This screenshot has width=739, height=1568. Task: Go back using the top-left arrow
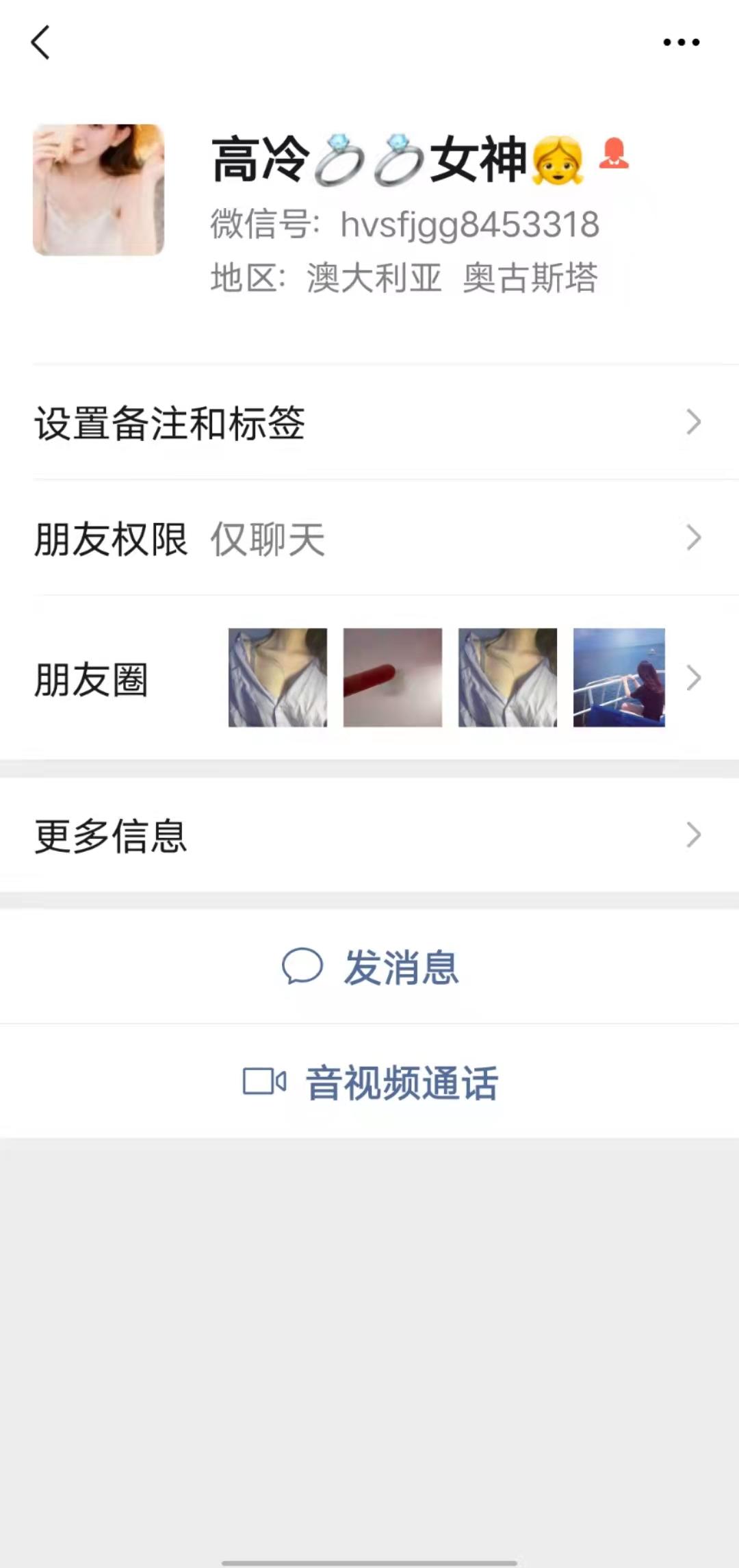(41, 42)
